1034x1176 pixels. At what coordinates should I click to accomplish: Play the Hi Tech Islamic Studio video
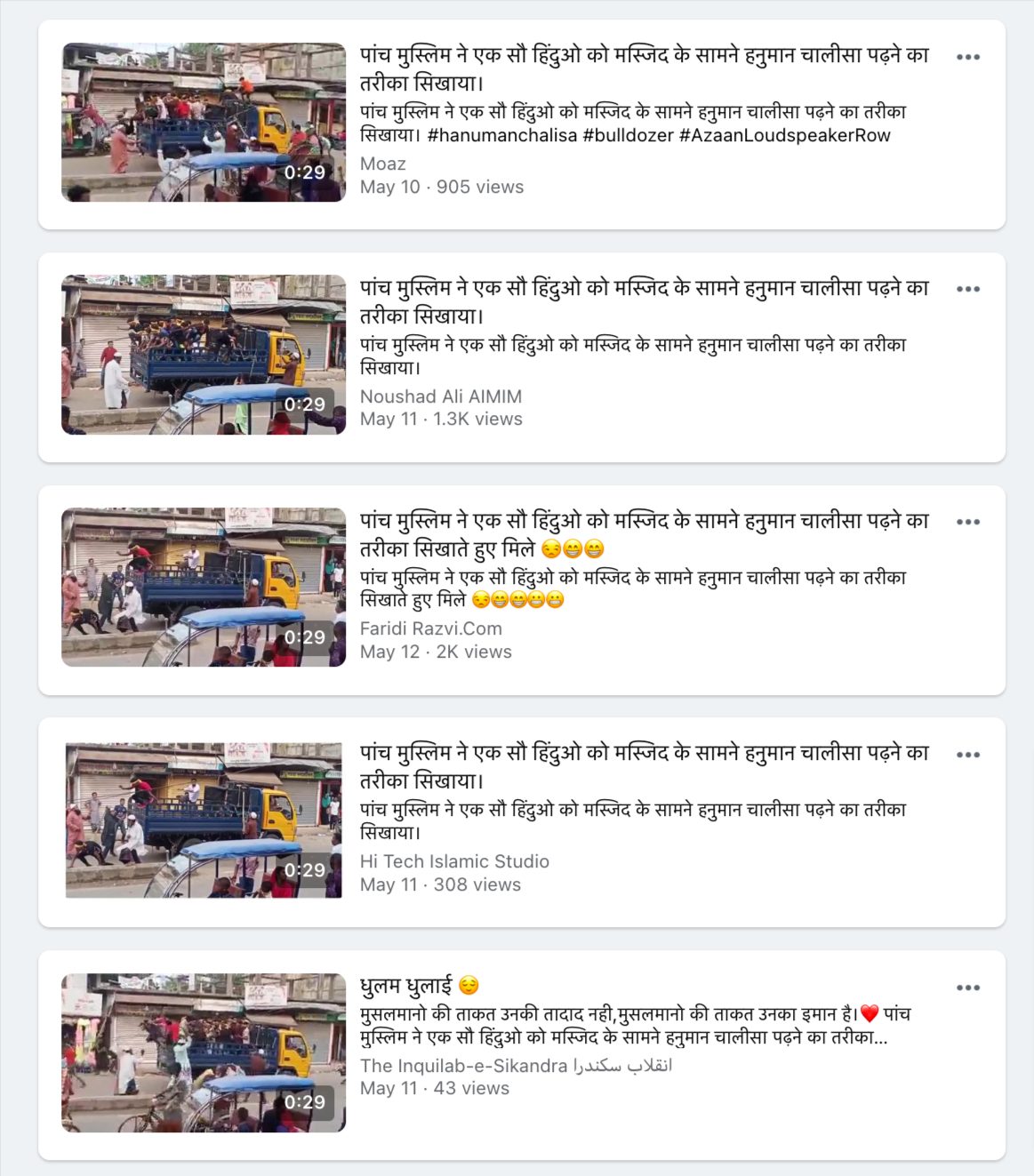[x=204, y=820]
